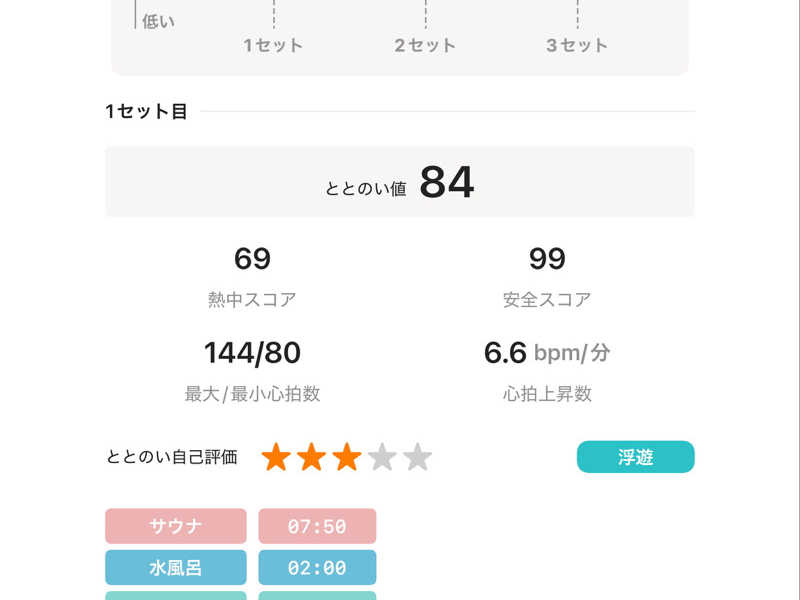Tap the 浮遊 chip

[x=635, y=457]
